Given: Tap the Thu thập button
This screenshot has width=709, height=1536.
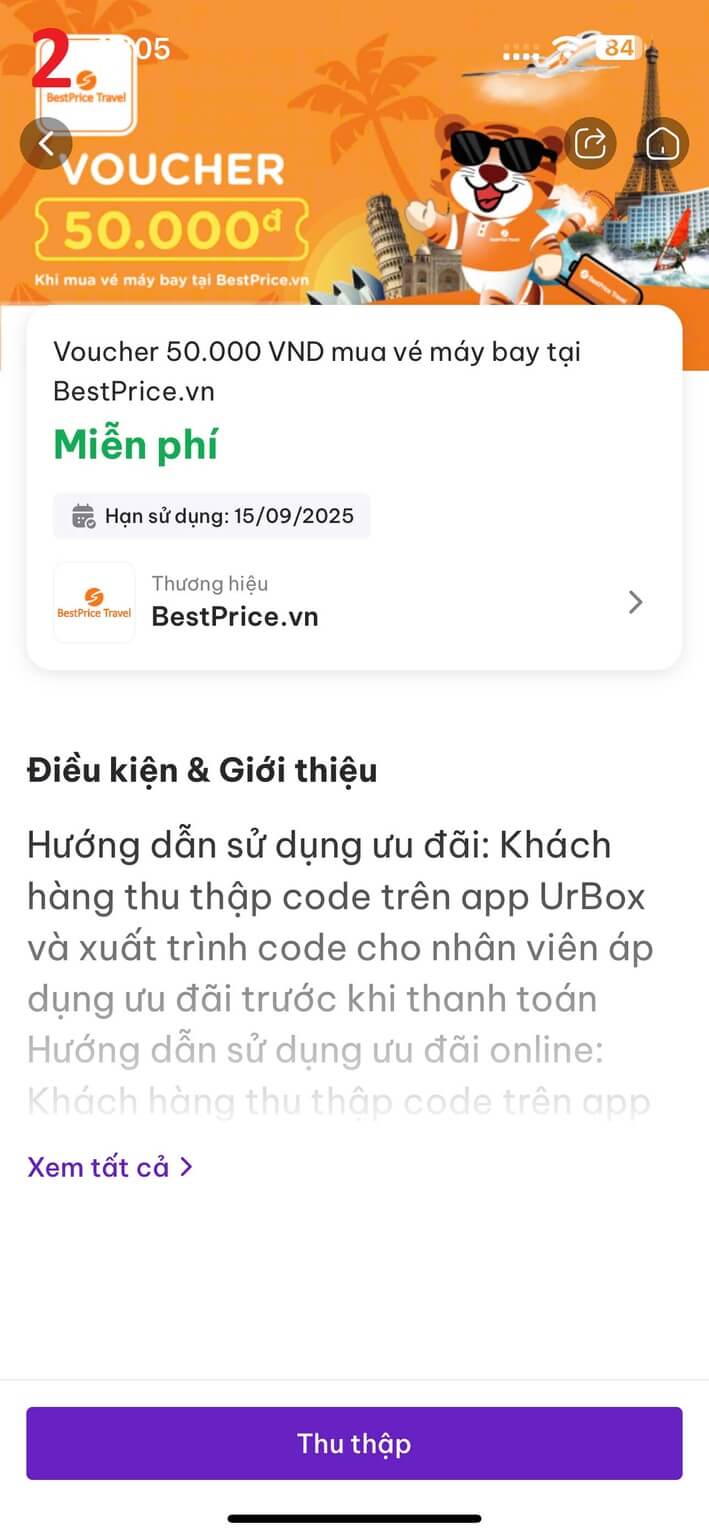Looking at the screenshot, I should (354, 1443).
